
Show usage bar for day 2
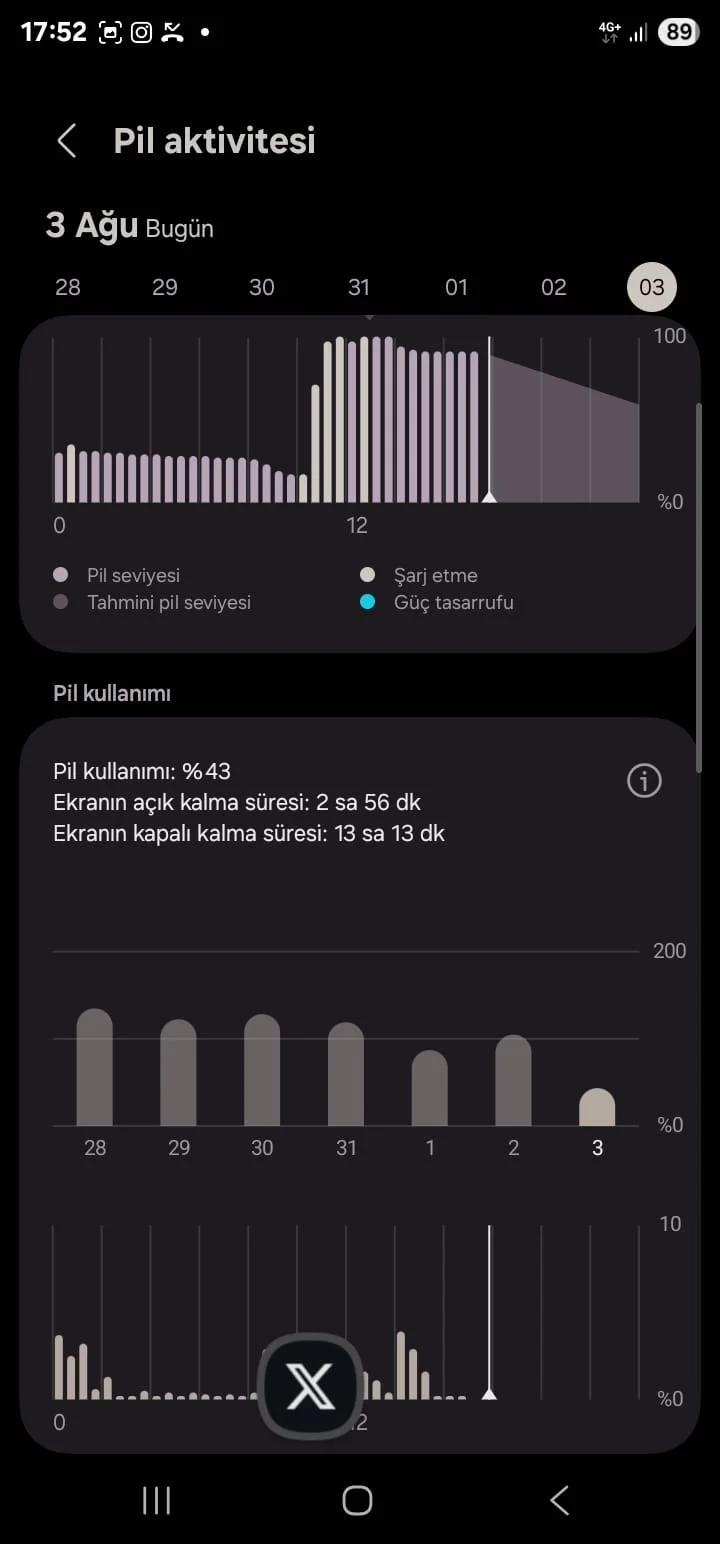513,1081
